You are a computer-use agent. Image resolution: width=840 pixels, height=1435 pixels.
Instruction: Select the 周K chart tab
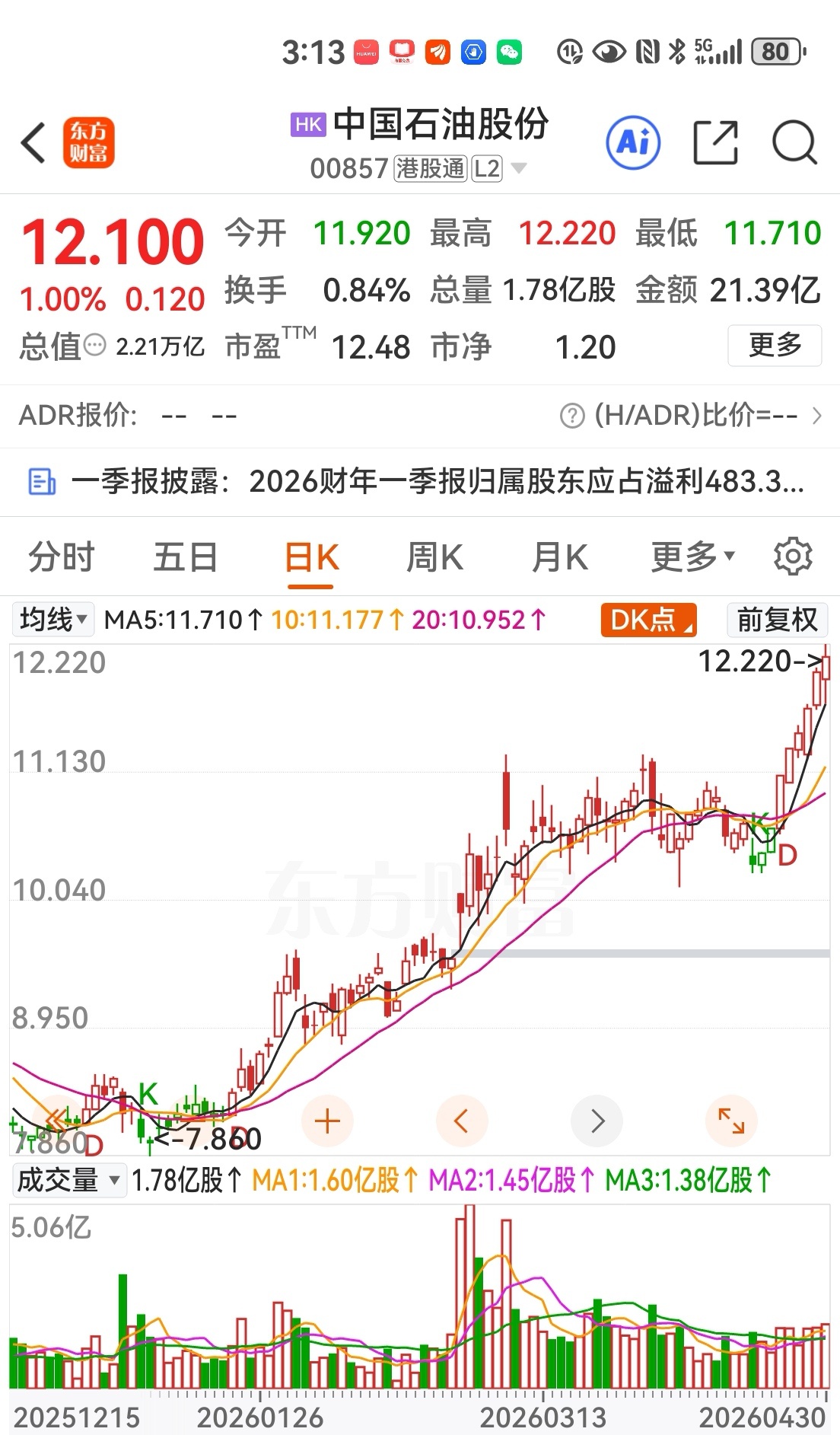point(434,557)
